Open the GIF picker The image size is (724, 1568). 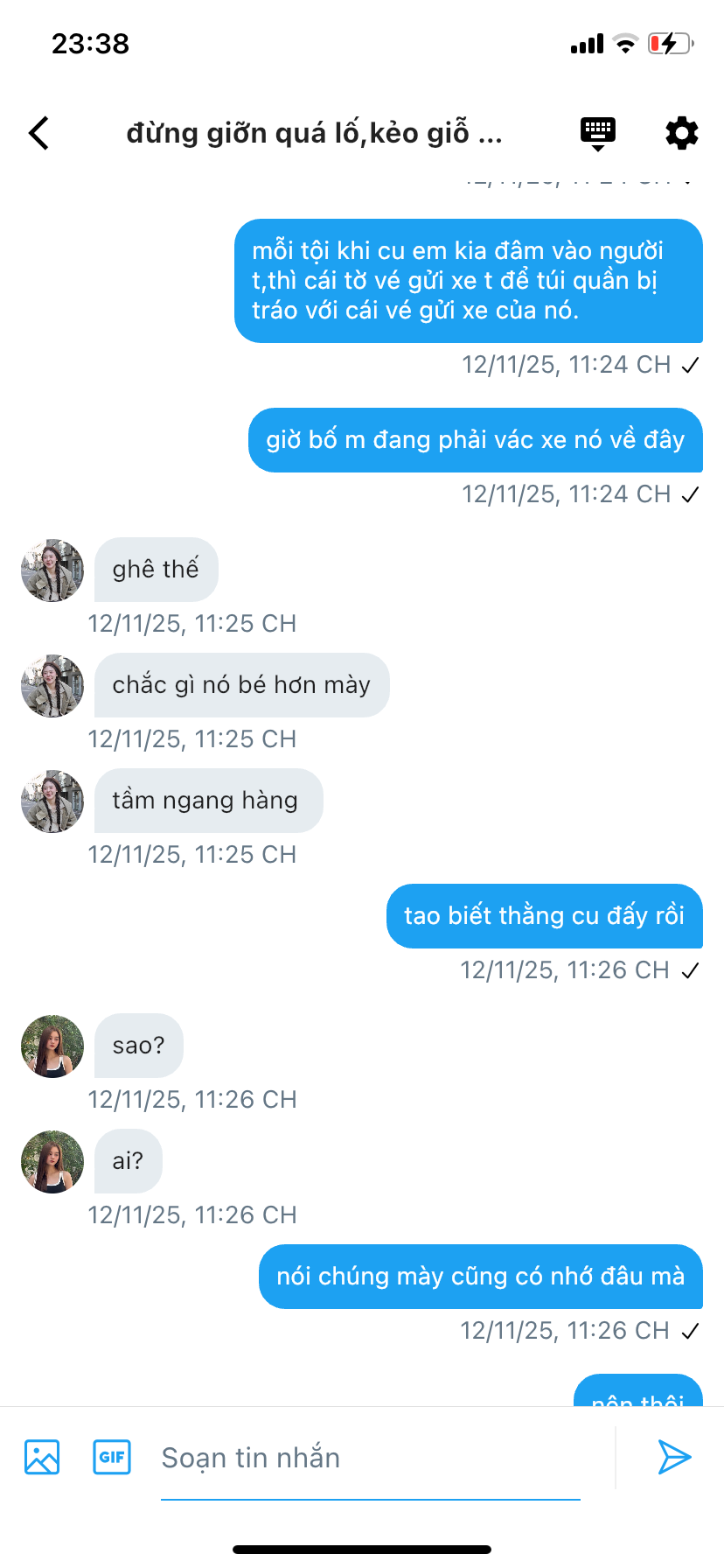tap(112, 1457)
